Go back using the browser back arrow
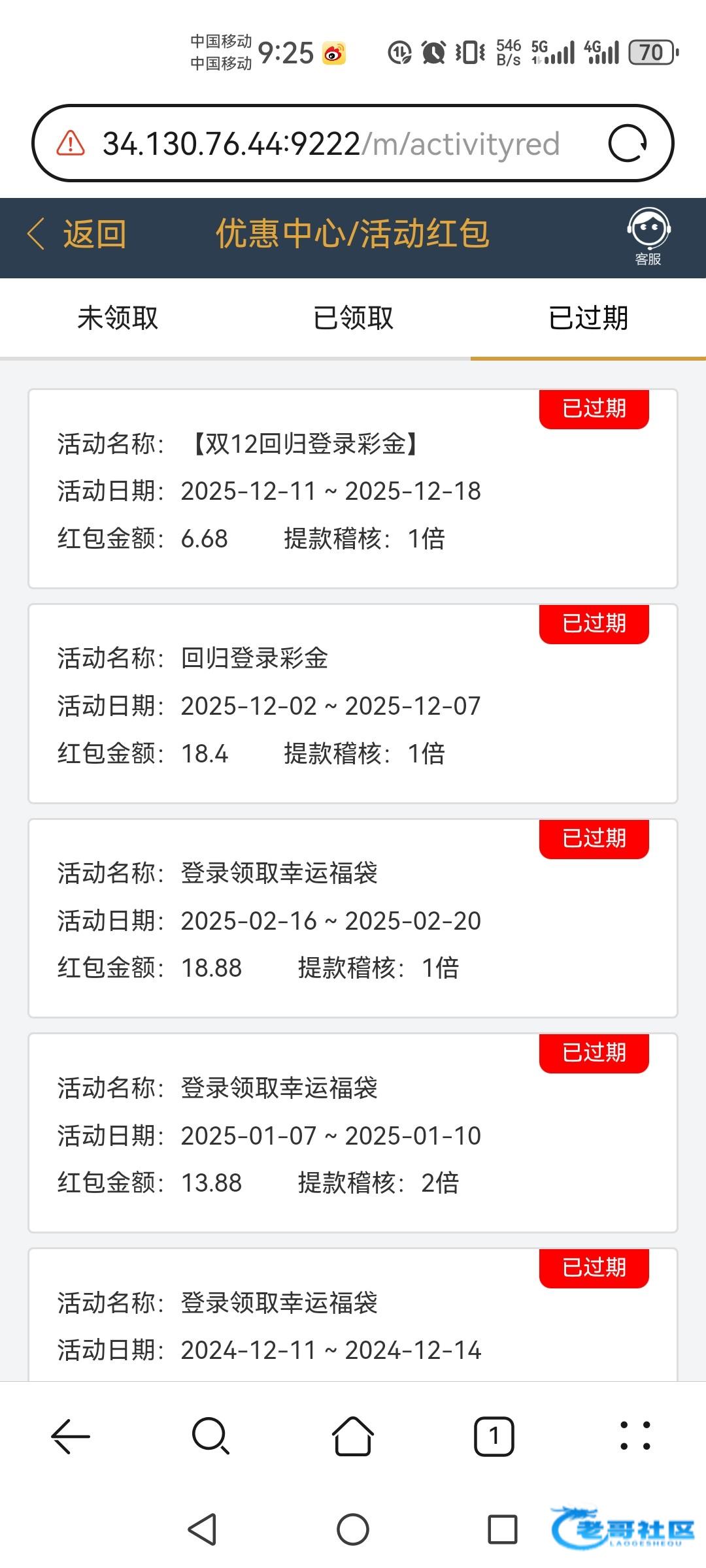 (71, 1437)
